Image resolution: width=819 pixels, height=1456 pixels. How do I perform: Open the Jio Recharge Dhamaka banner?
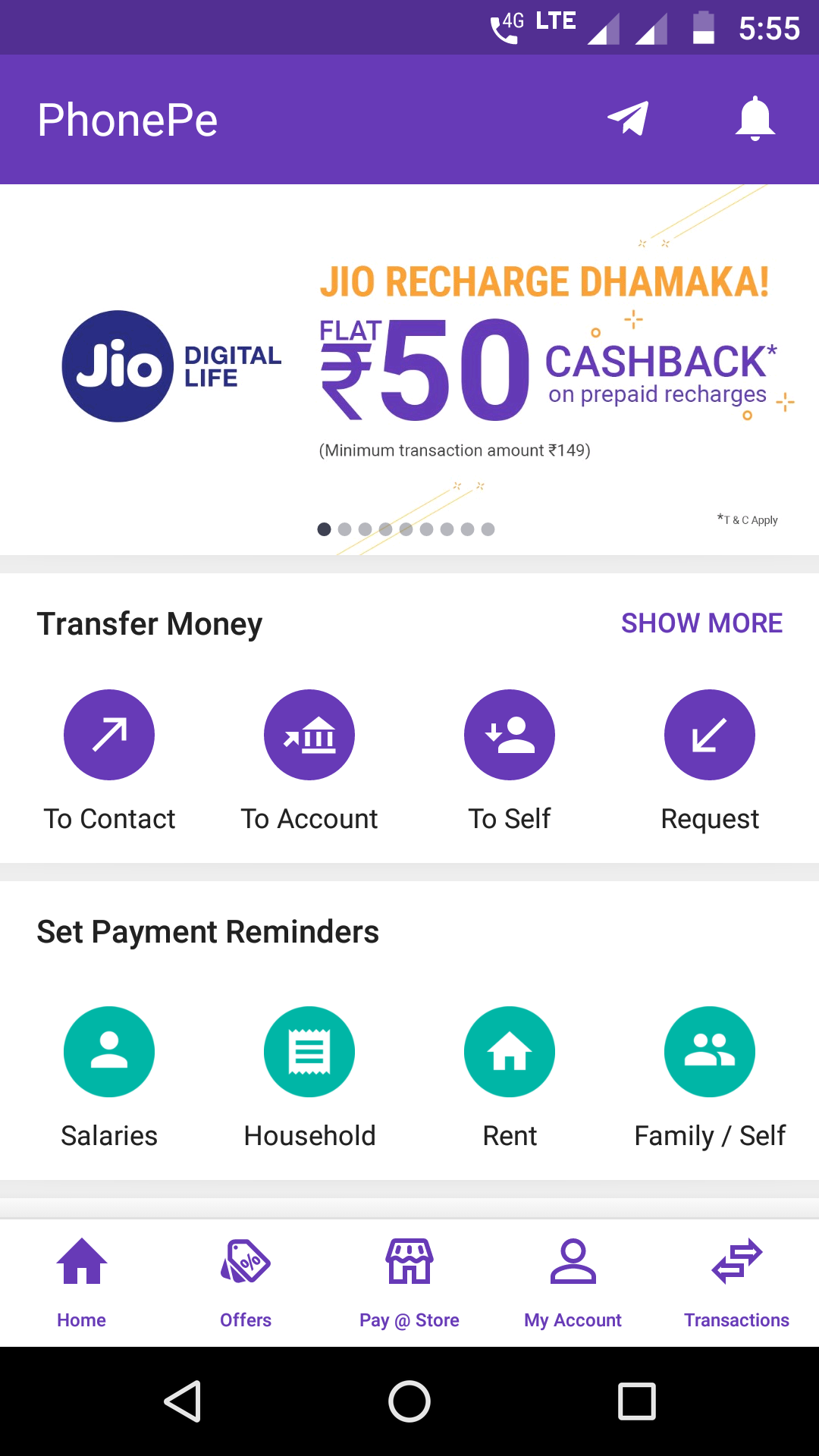point(409,369)
